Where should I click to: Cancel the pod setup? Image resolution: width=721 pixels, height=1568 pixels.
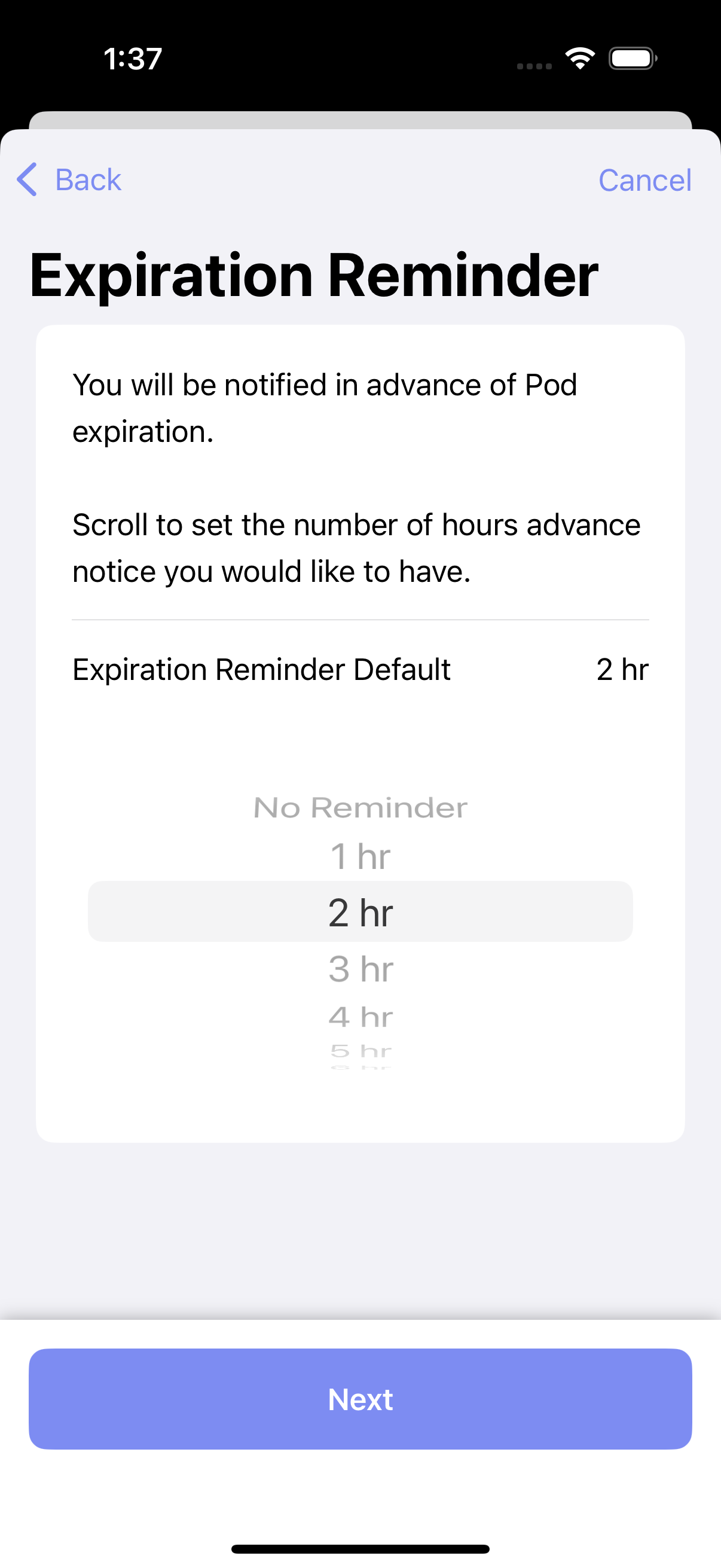point(644,180)
